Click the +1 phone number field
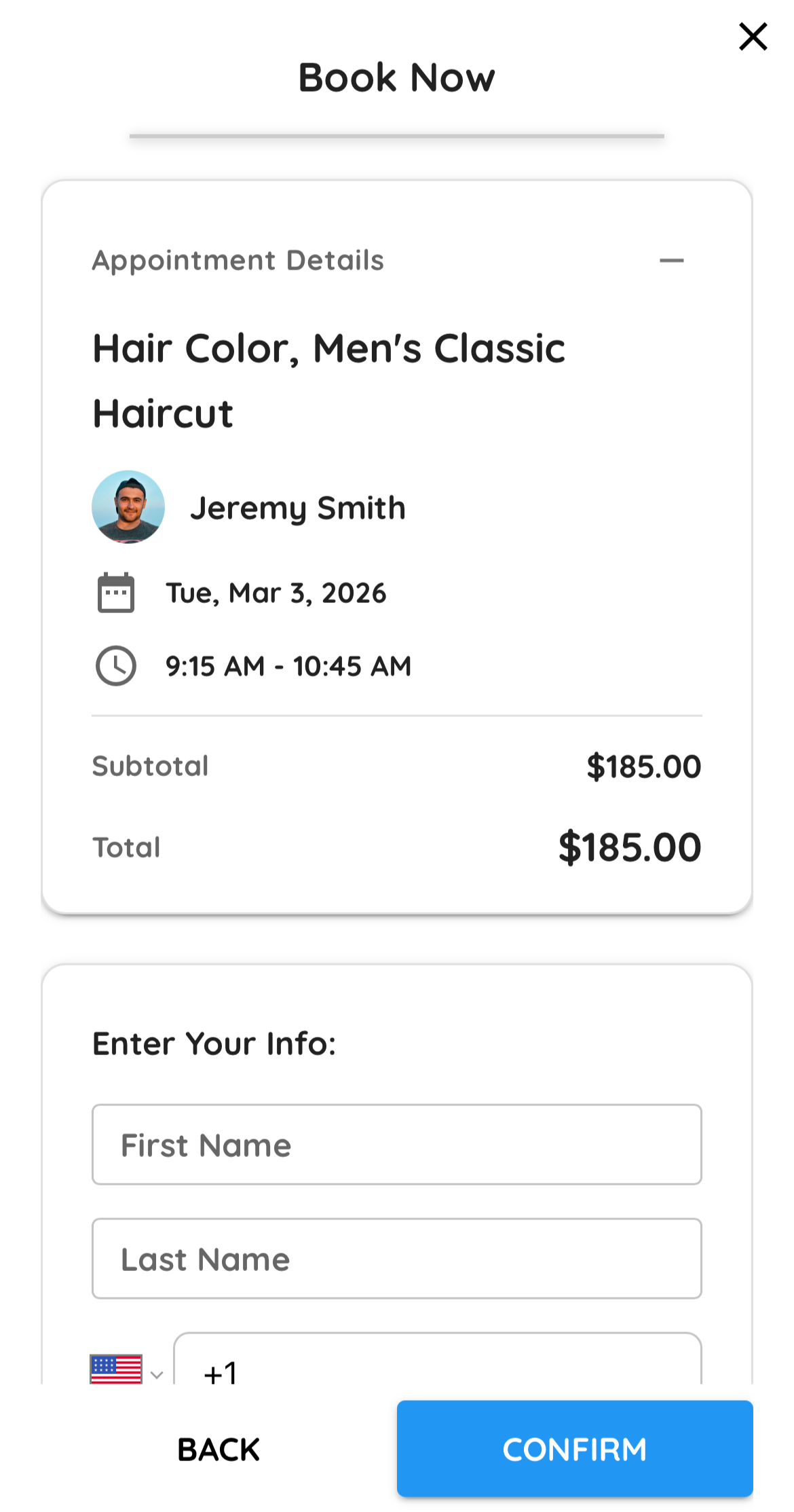Screen dimensions: 794x1512 pyautogui.click(x=438, y=1371)
